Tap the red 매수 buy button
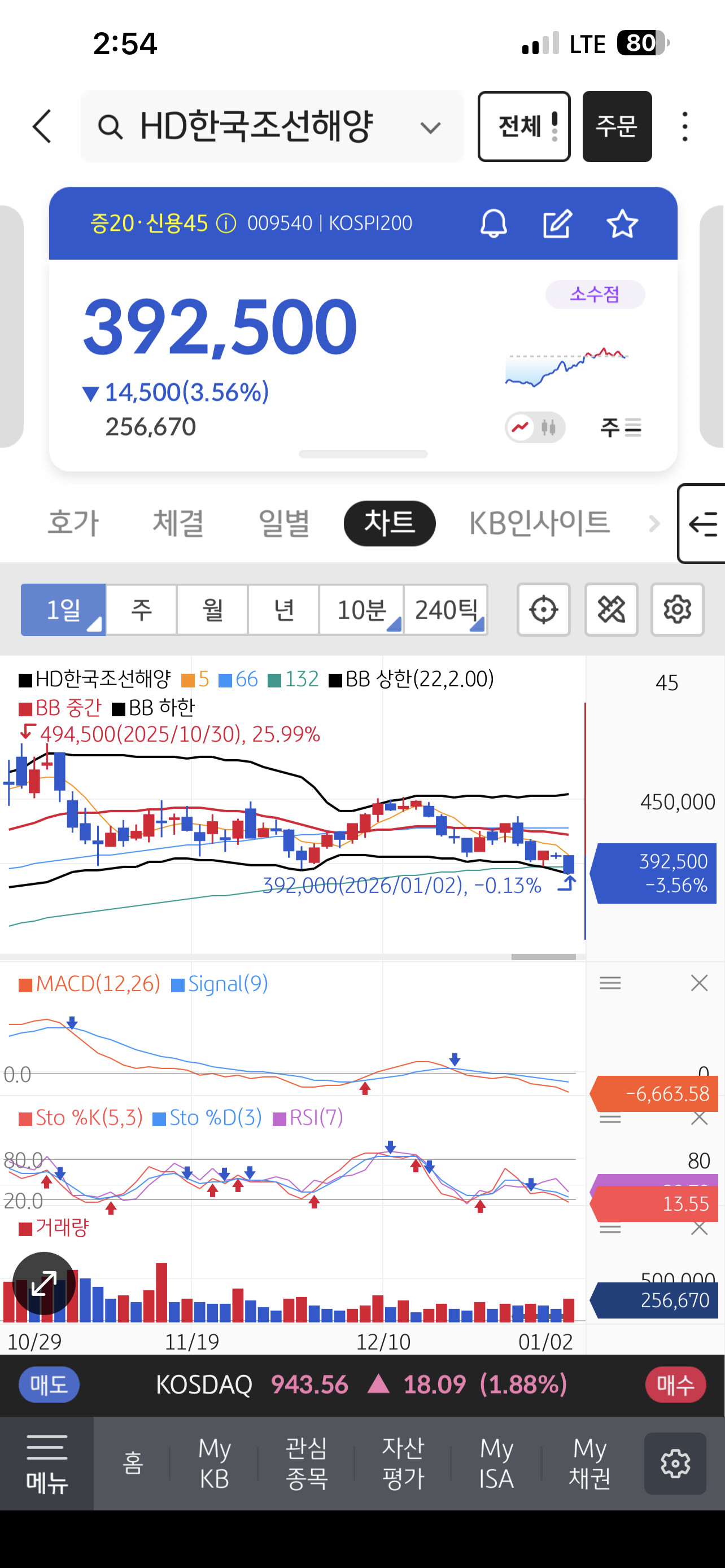725x1568 pixels. click(675, 1385)
